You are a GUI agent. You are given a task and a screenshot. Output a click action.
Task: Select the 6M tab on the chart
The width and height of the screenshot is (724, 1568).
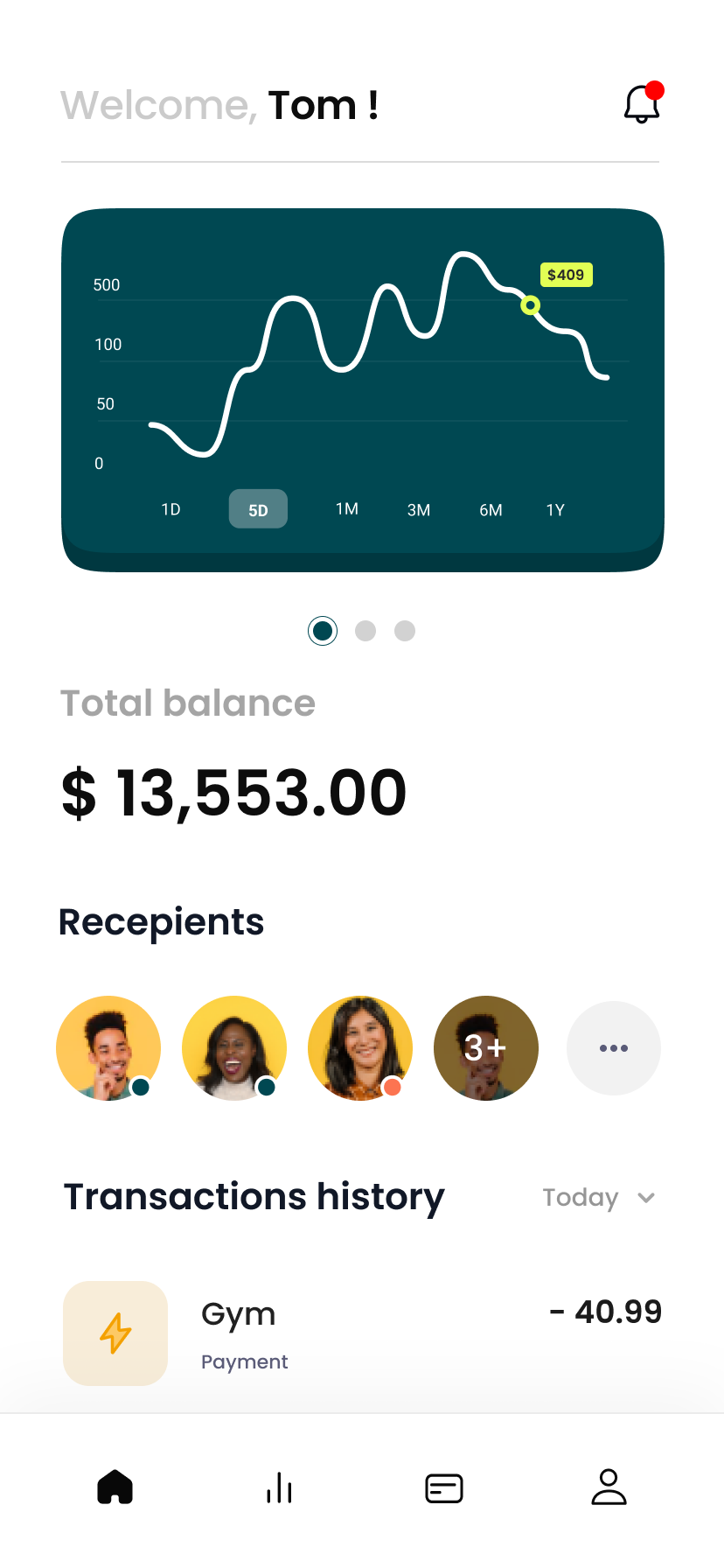pos(491,508)
